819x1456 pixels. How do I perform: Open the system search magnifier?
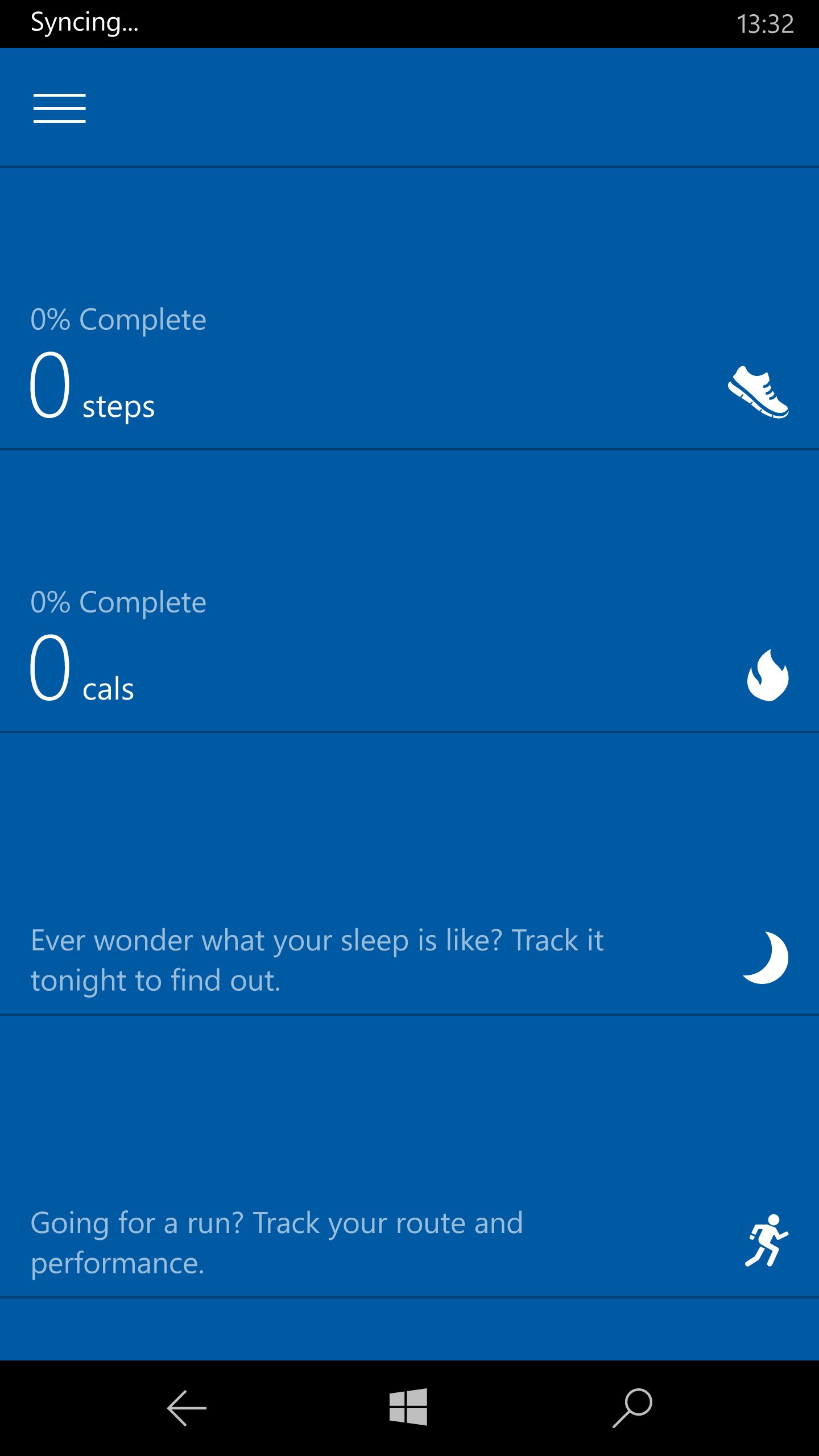[632, 1408]
